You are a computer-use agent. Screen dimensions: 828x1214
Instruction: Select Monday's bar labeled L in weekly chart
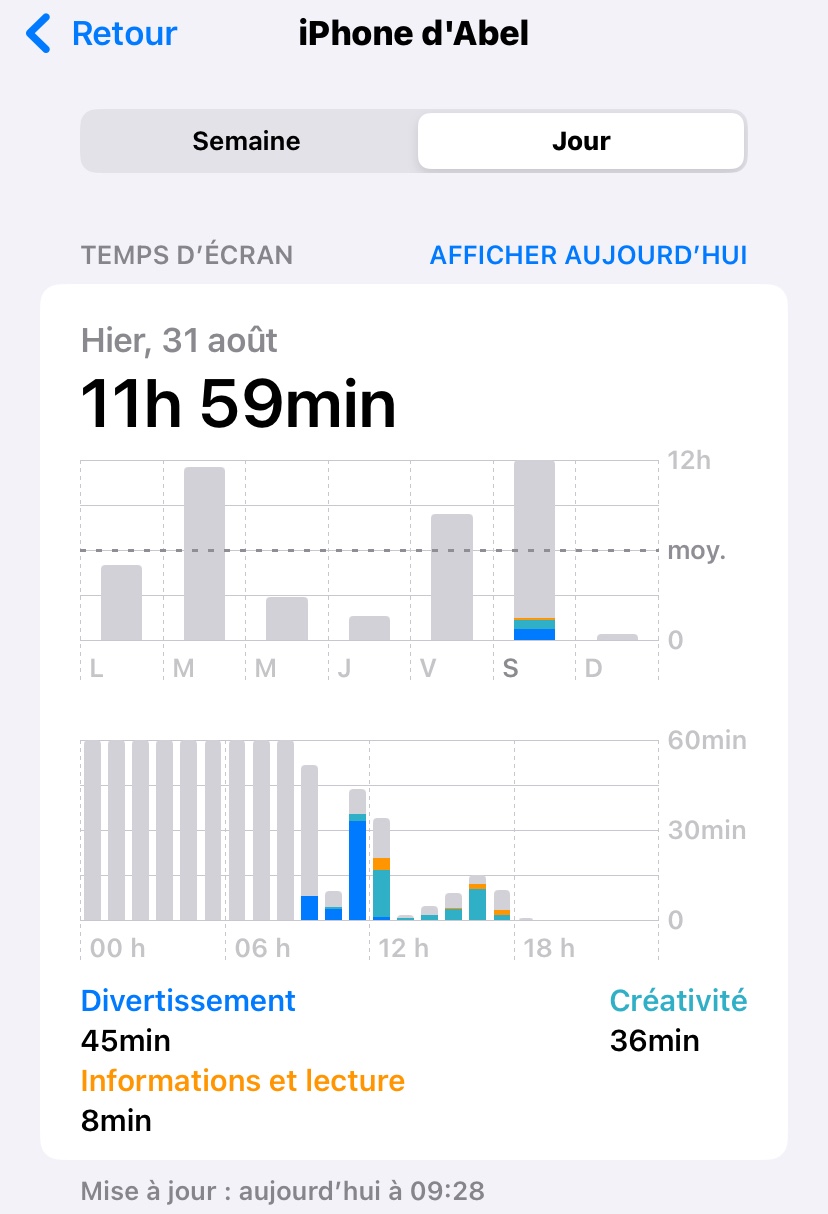121,602
